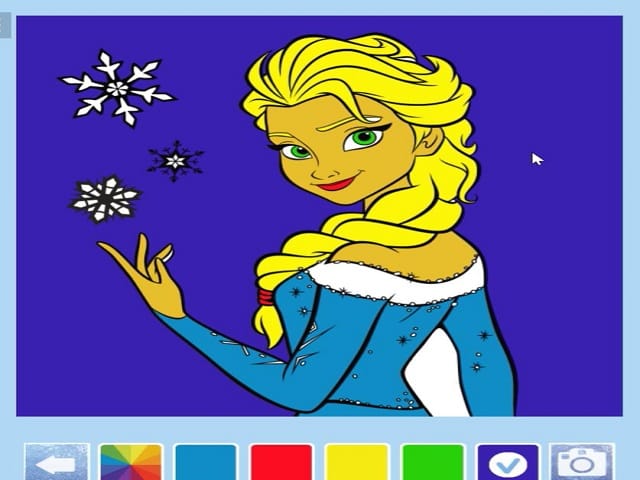The image size is (640, 480).
Task: Save the drawing with the camera icon
Action: tap(583, 463)
